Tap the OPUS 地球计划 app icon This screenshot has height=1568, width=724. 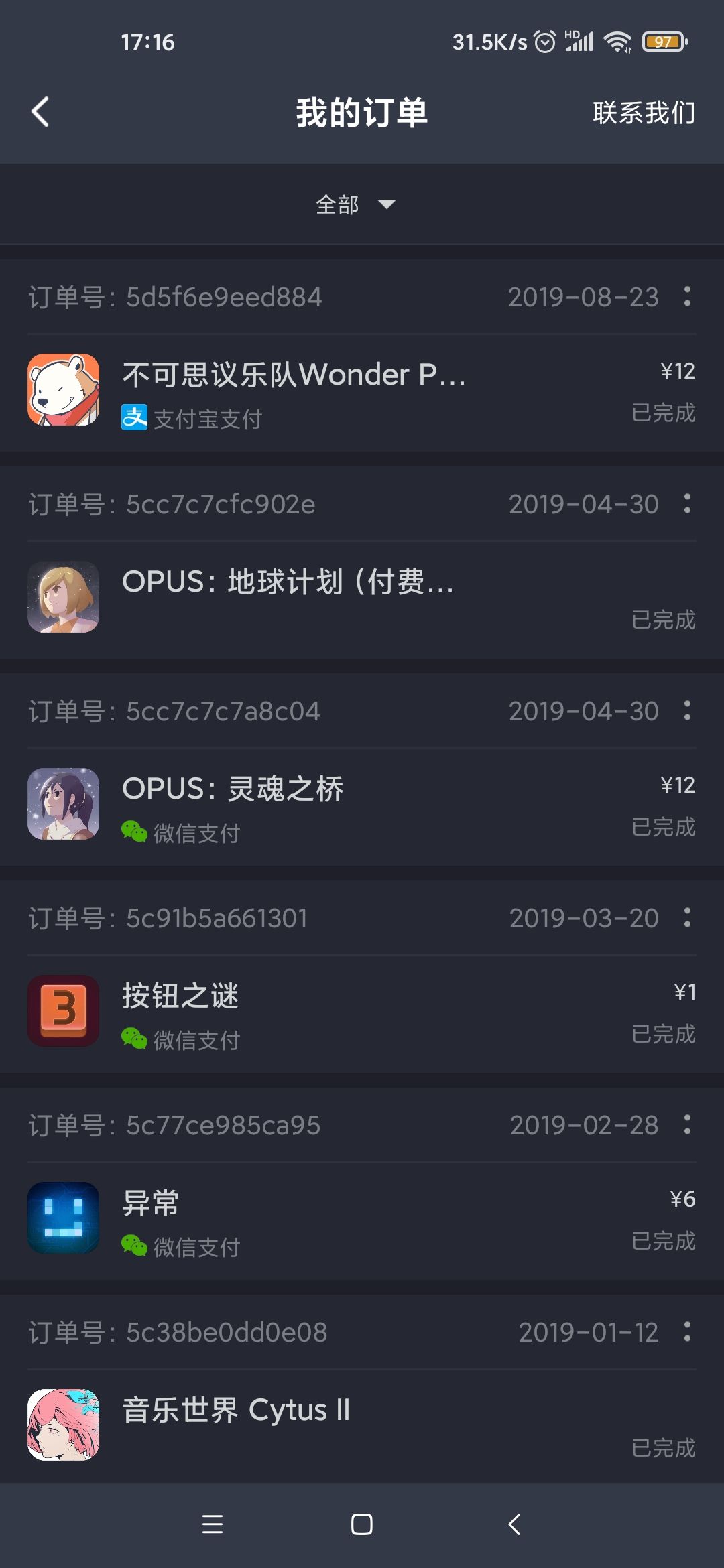64,596
